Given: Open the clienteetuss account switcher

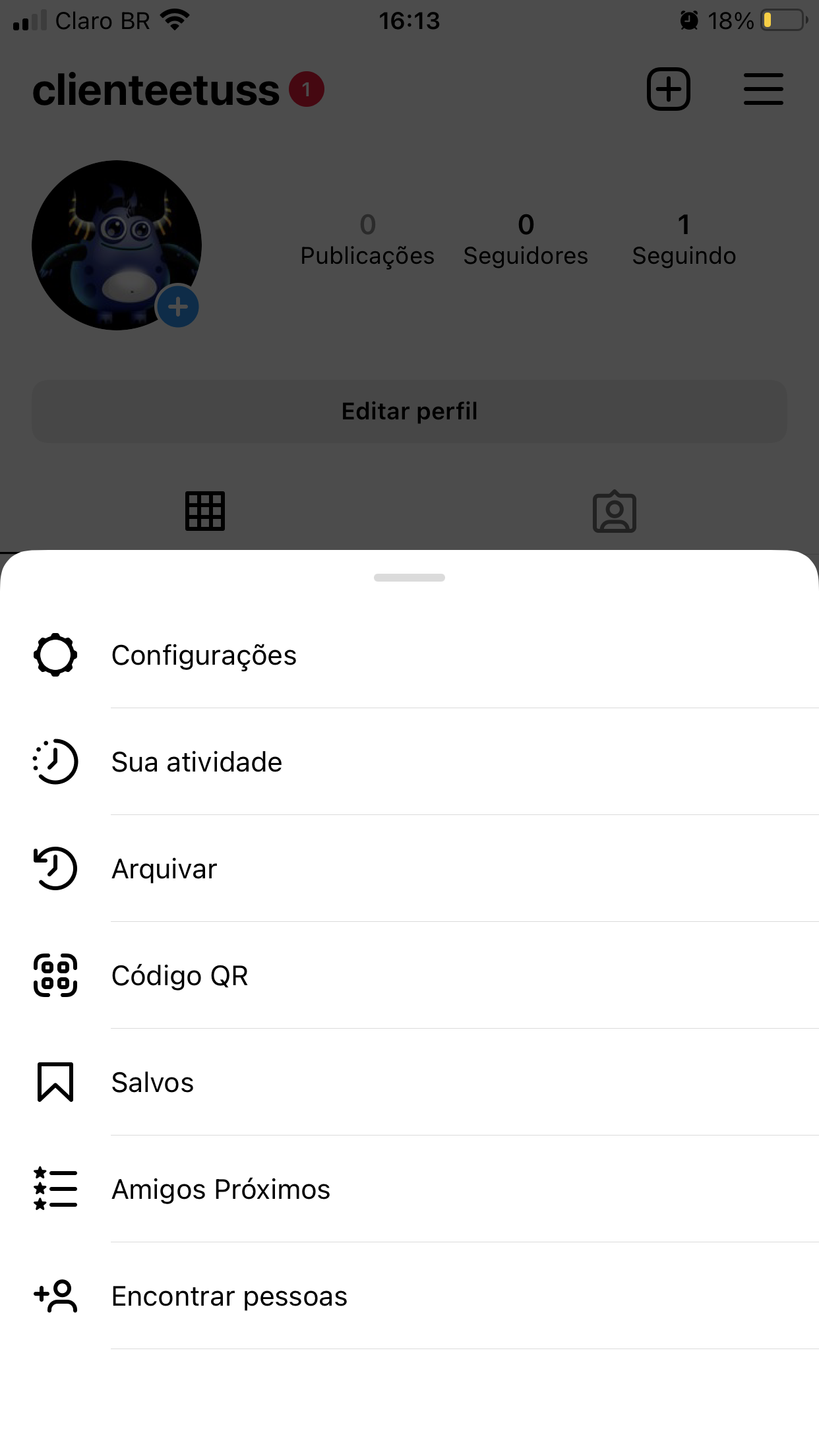Looking at the screenshot, I should [156, 90].
